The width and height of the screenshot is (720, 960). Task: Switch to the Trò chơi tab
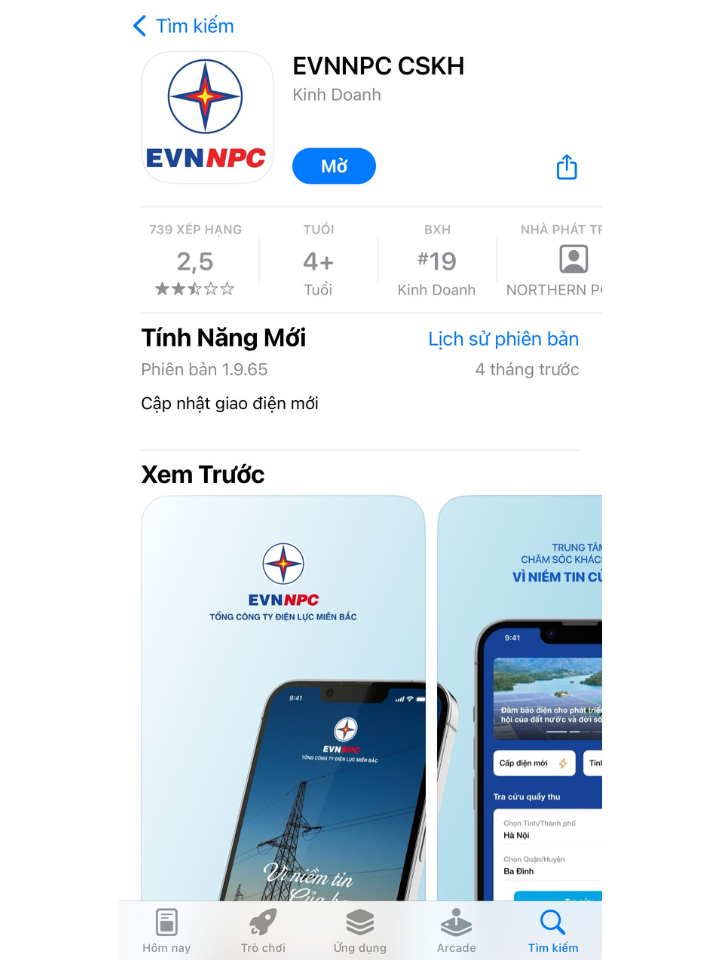pos(263,930)
